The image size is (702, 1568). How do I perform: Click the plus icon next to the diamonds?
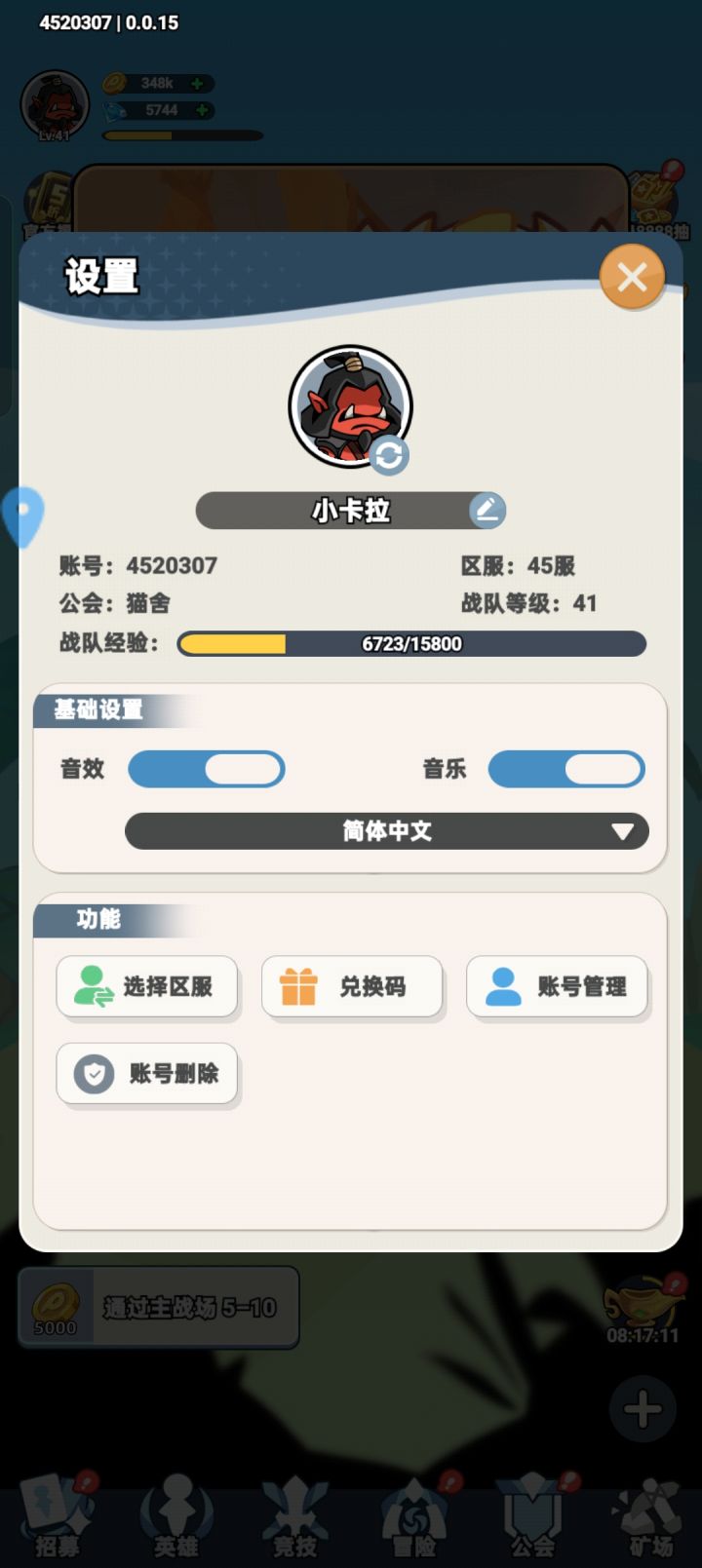(198, 110)
